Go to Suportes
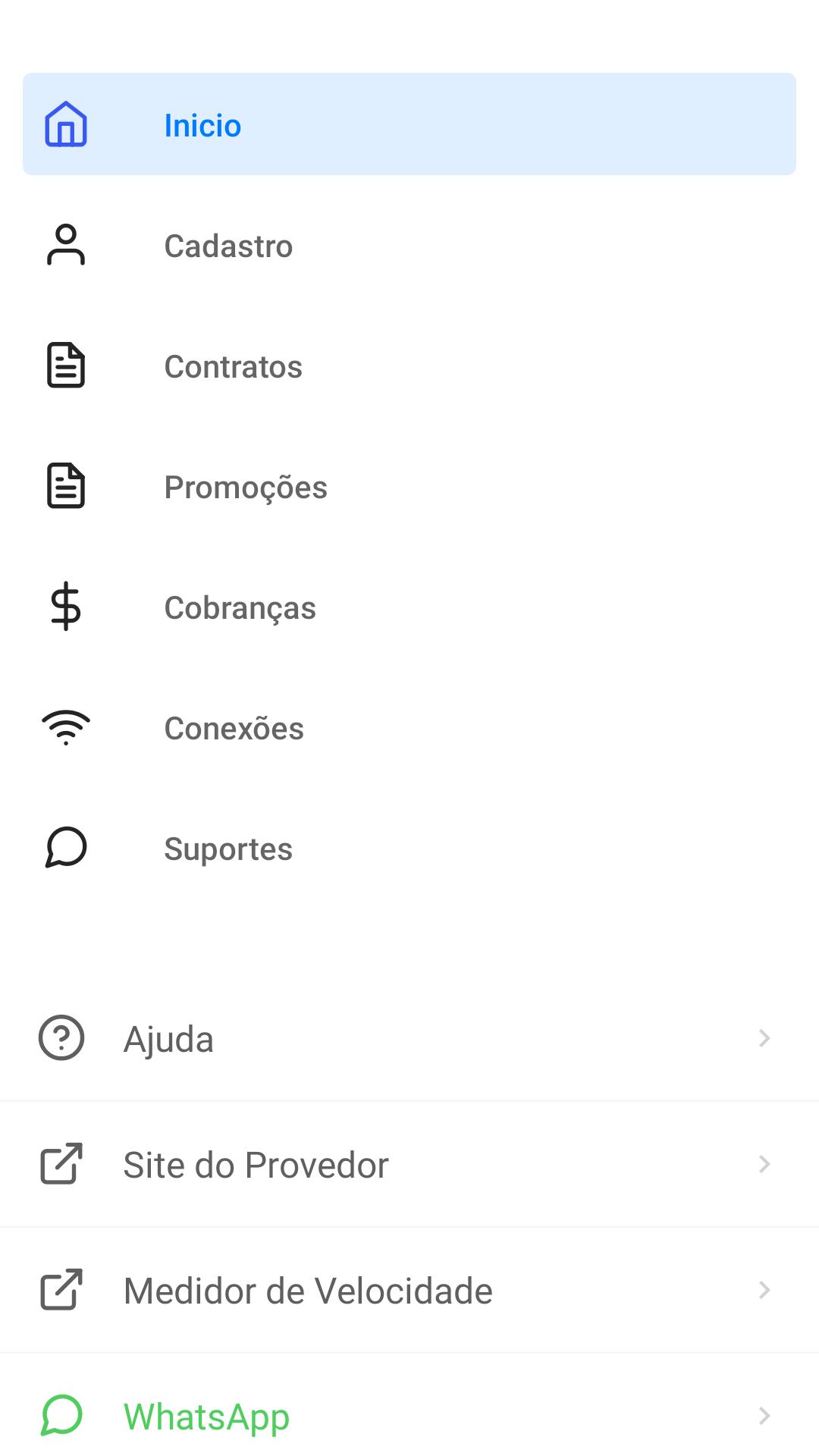Image resolution: width=819 pixels, height=1456 pixels. click(409, 848)
